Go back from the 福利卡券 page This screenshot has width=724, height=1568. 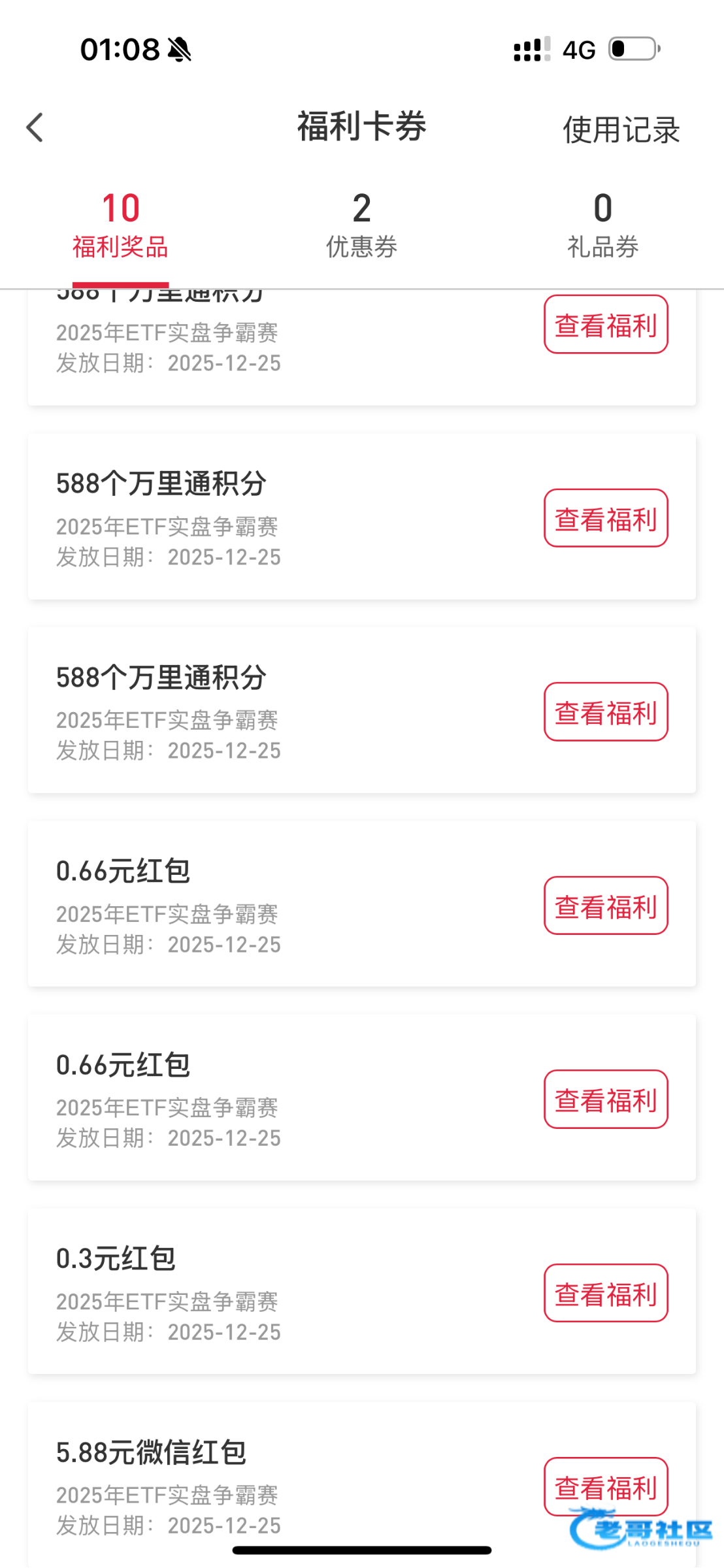click(35, 127)
